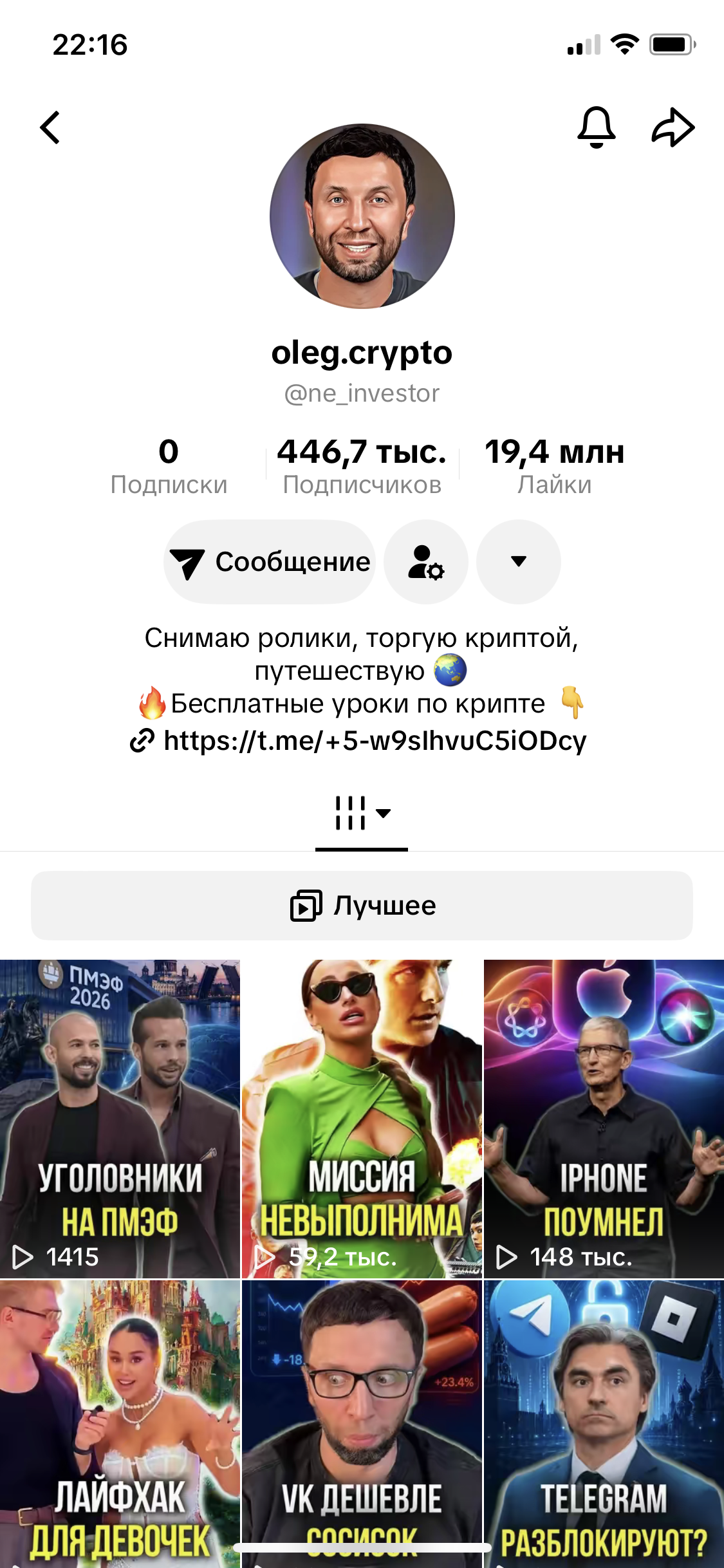The width and height of the screenshot is (724, 1568).
Task: Play the Уголовники на ПМЭФ video
Action: pyautogui.click(x=120, y=1119)
